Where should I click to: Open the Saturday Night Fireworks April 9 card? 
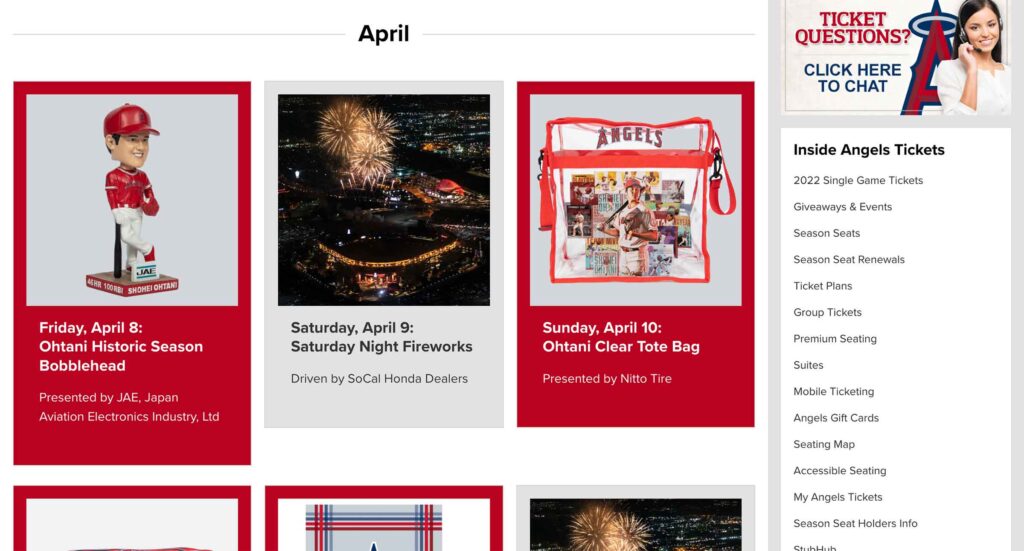tap(383, 254)
